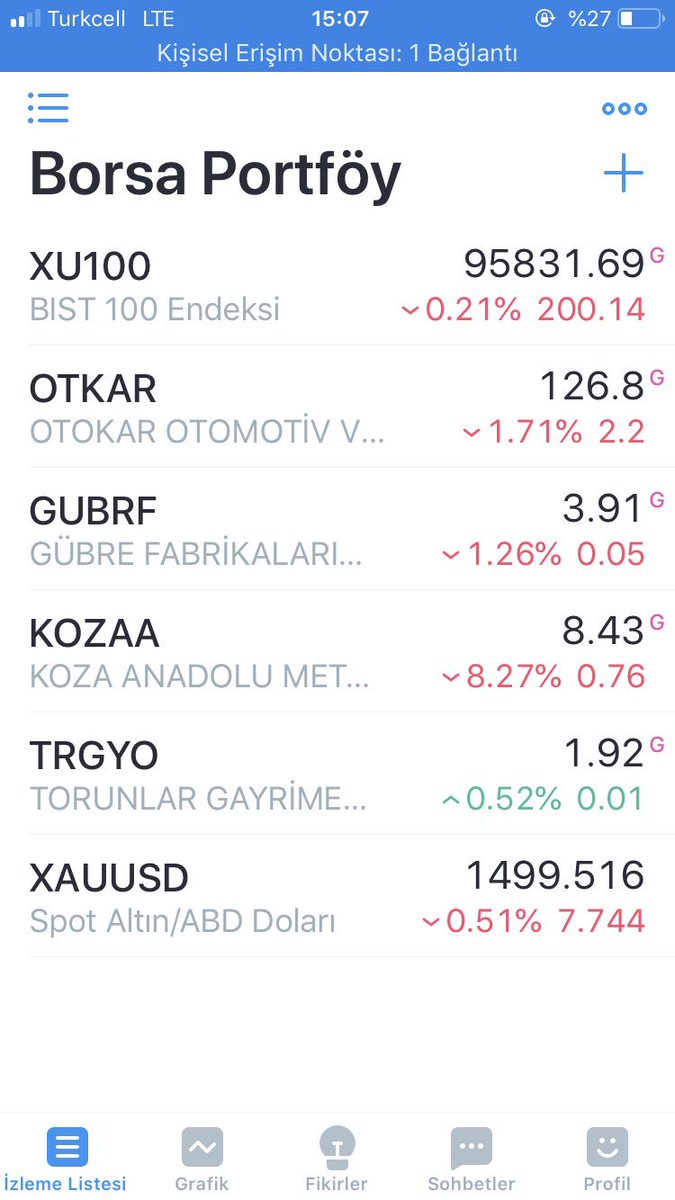This screenshot has width=675, height=1200.
Task: Open the three-dot overflow menu
Action: (624, 109)
